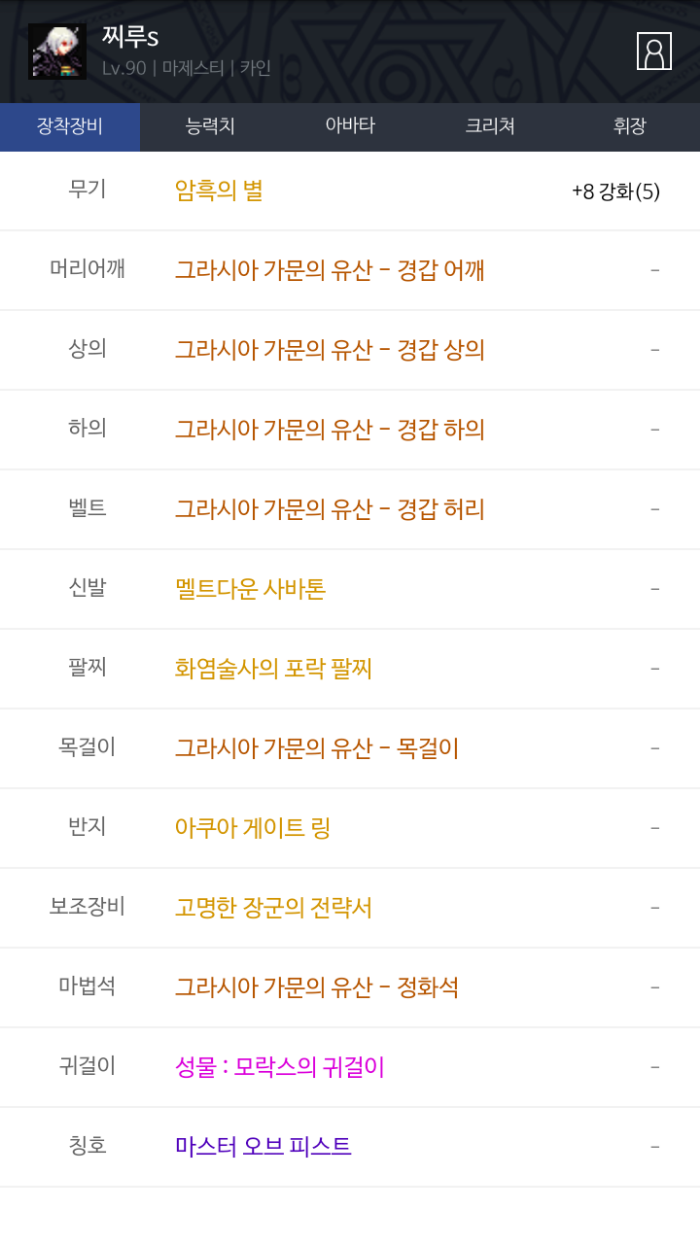Viewport: 700px width, 1244px height.
Task: Open 그라시아 가문의 유산 - 목걸이 item
Action: tap(316, 748)
